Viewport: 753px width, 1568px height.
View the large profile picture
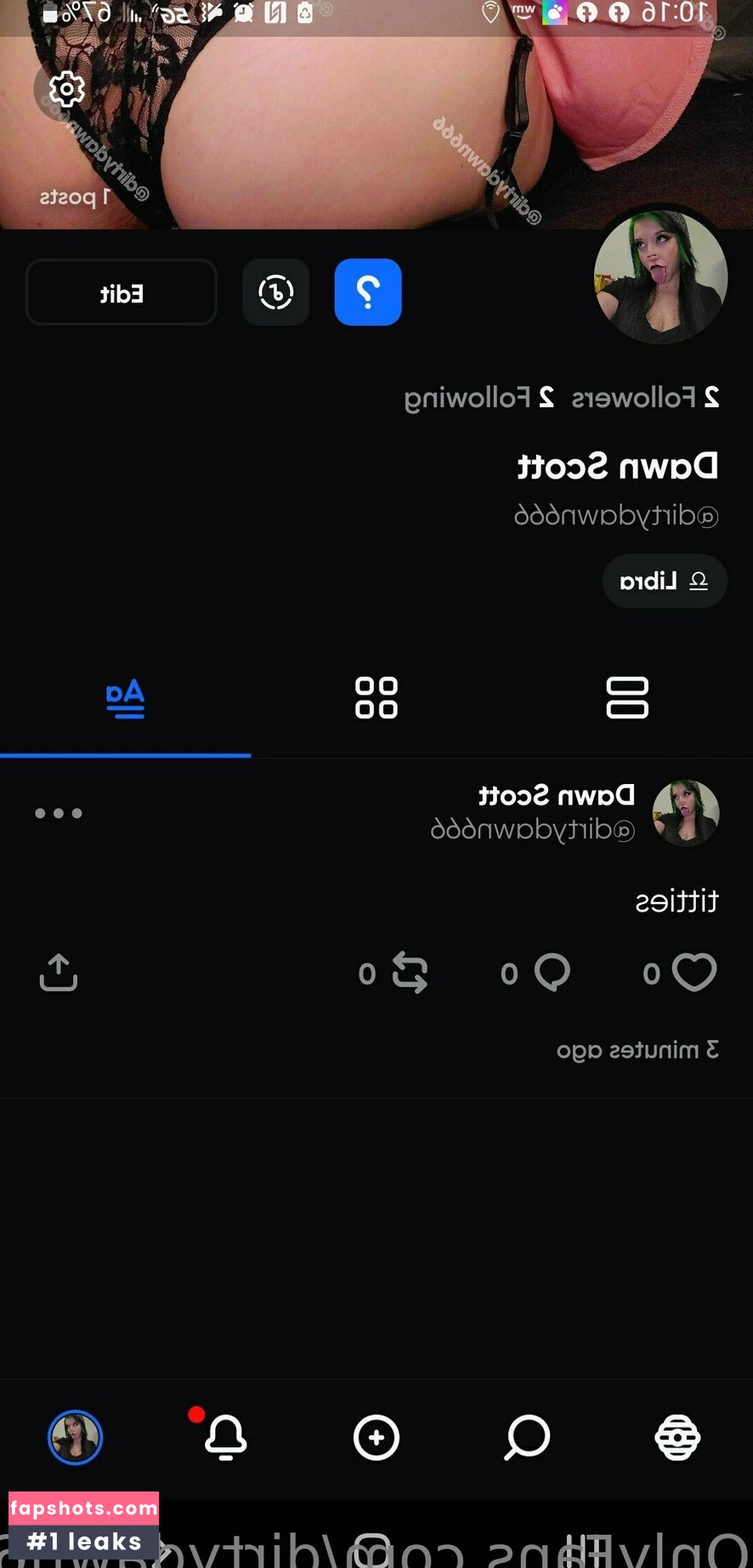click(660, 277)
